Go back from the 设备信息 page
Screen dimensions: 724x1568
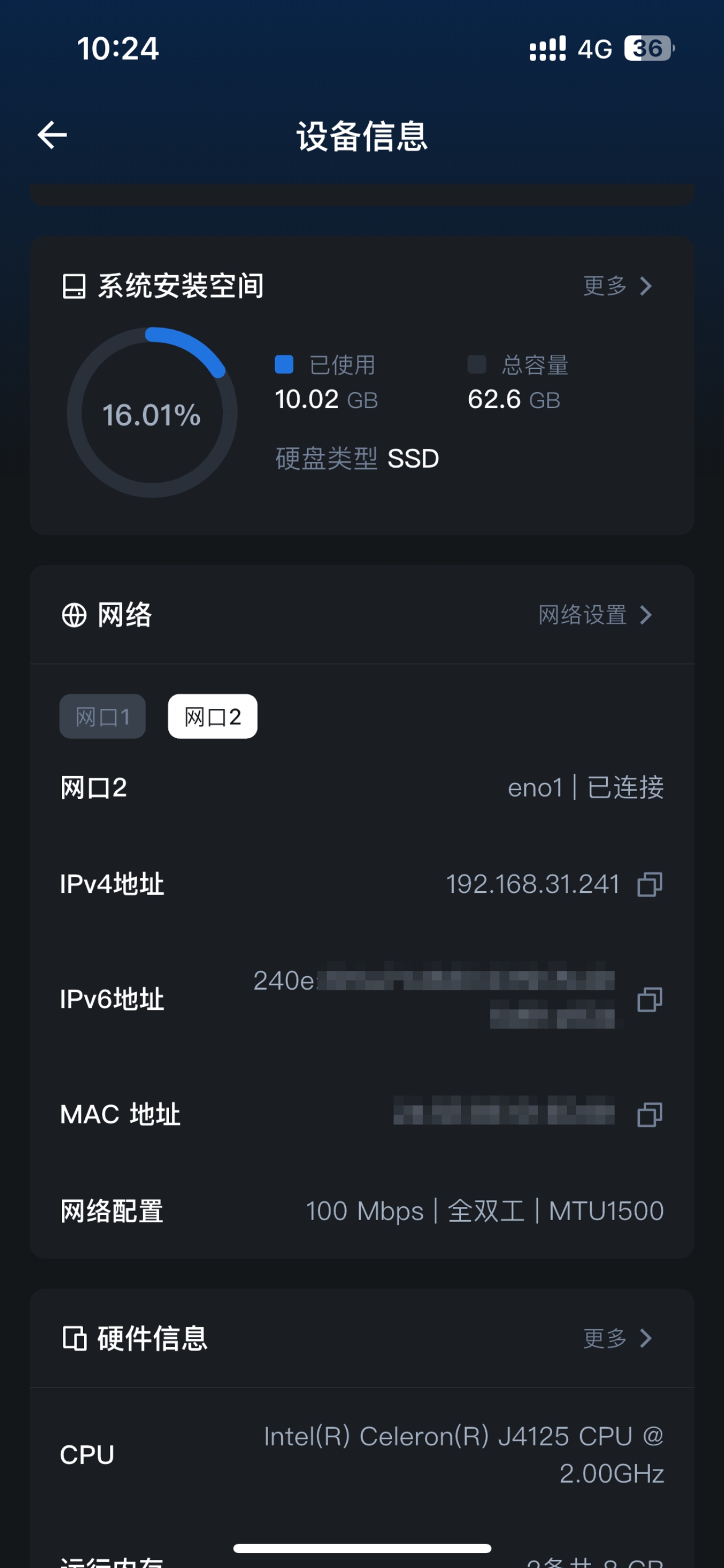(52, 135)
